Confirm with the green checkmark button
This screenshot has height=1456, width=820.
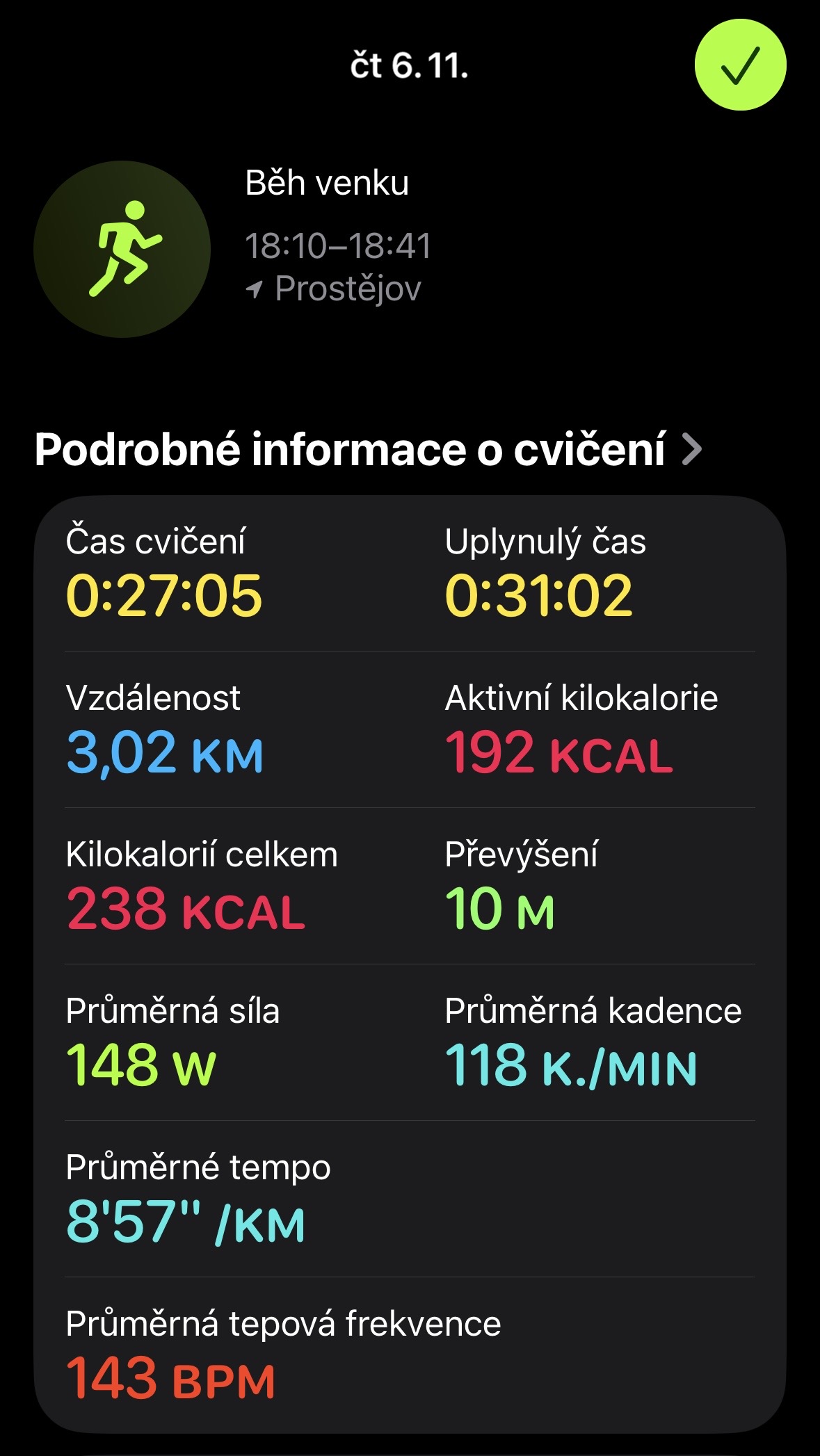(x=740, y=65)
